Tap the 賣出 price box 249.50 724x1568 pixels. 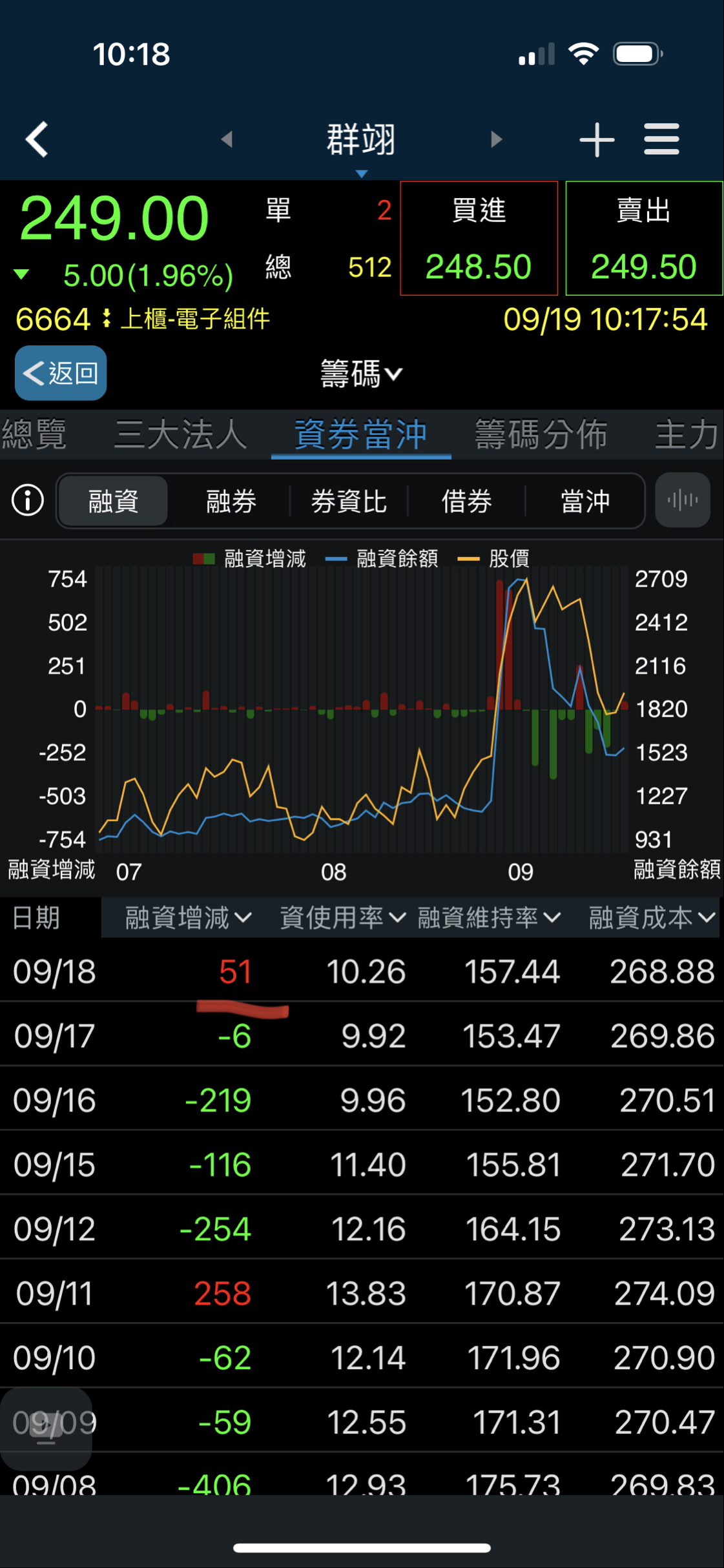[x=644, y=238]
